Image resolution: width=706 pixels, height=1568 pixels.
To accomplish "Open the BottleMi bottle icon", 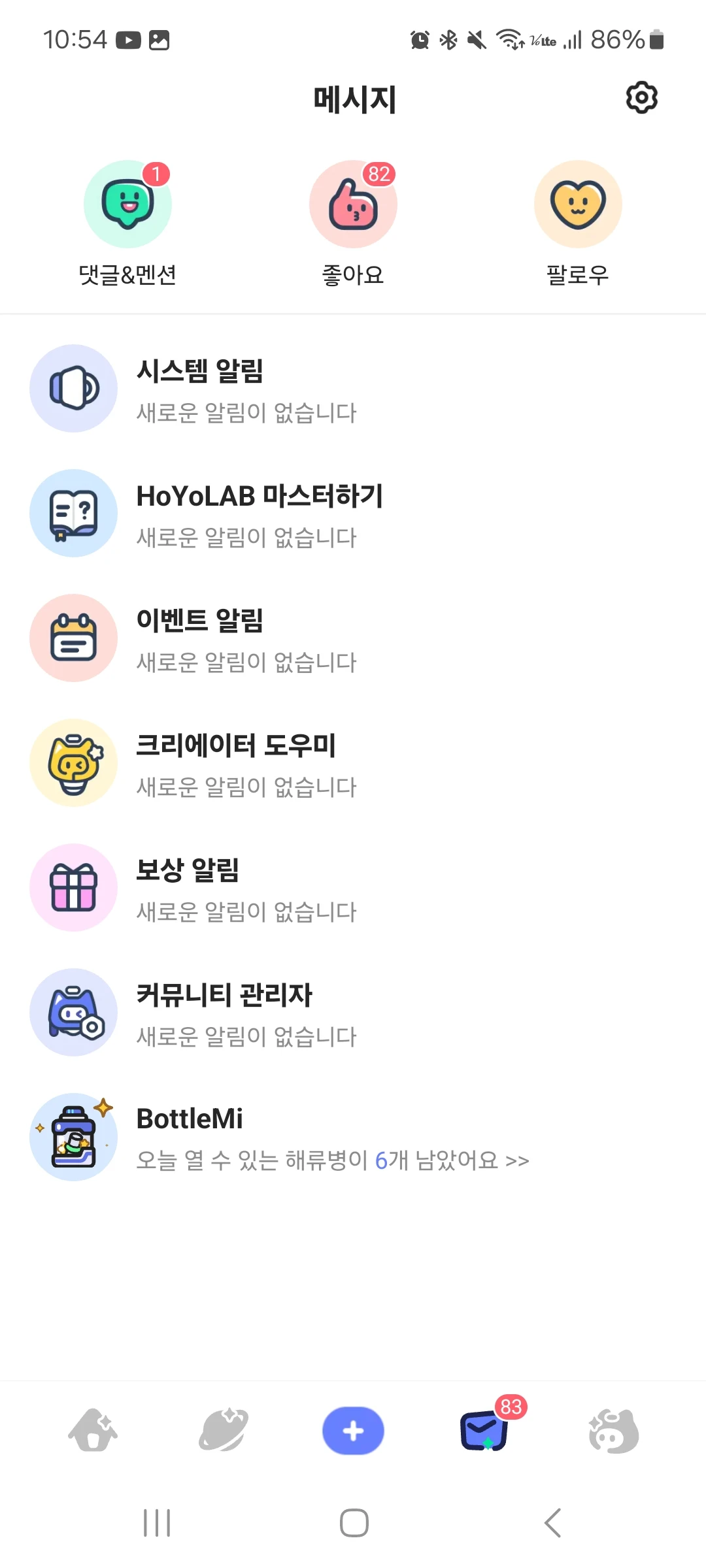I will click(x=73, y=1137).
